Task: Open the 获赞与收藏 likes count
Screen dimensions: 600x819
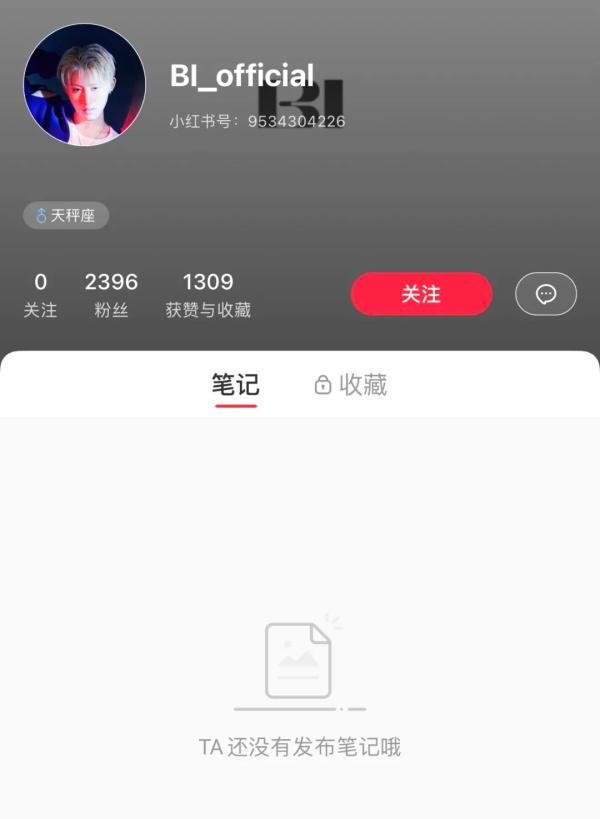Action: coord(208,295)
